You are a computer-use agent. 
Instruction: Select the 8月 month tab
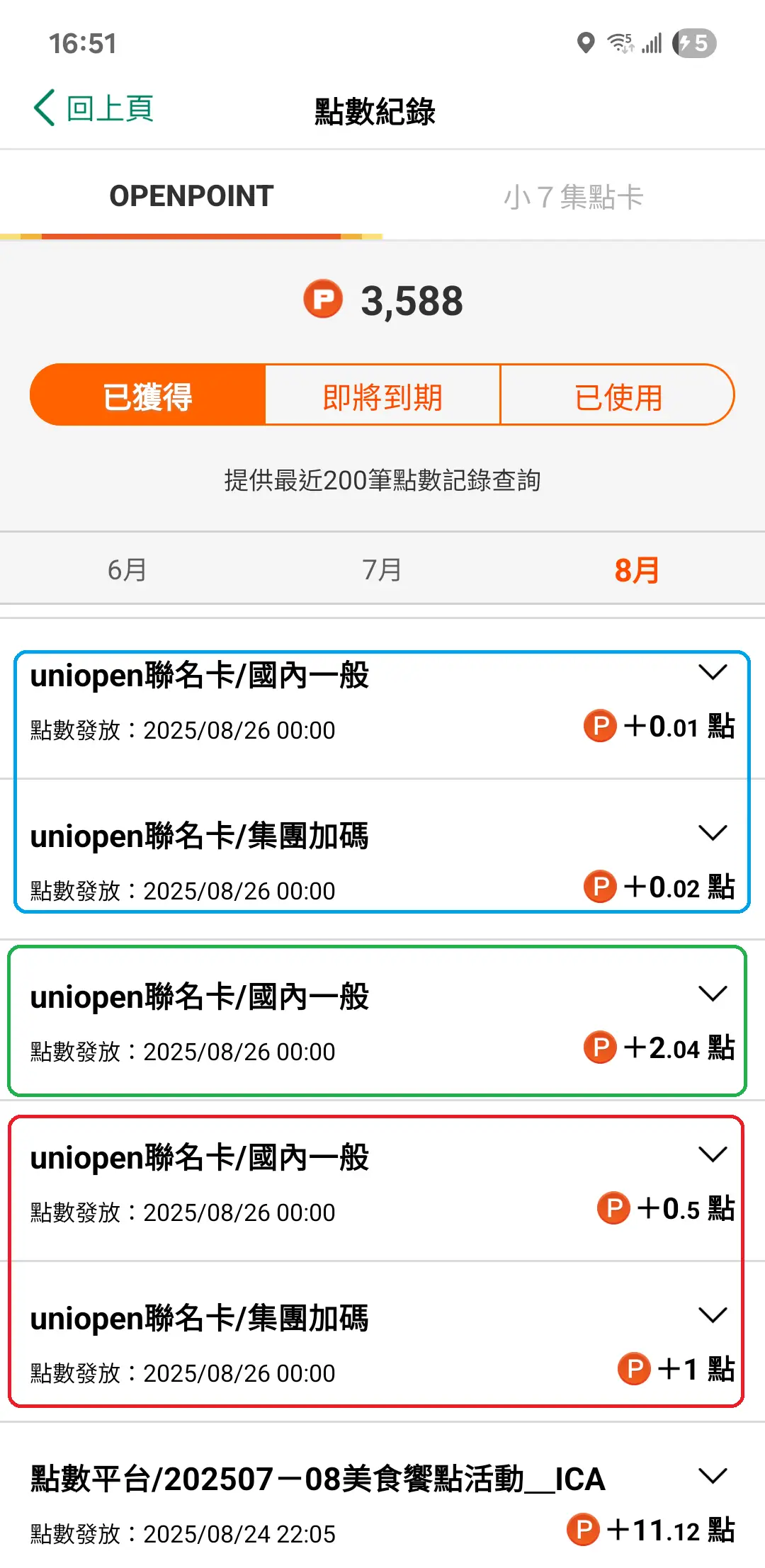[637, 569]
